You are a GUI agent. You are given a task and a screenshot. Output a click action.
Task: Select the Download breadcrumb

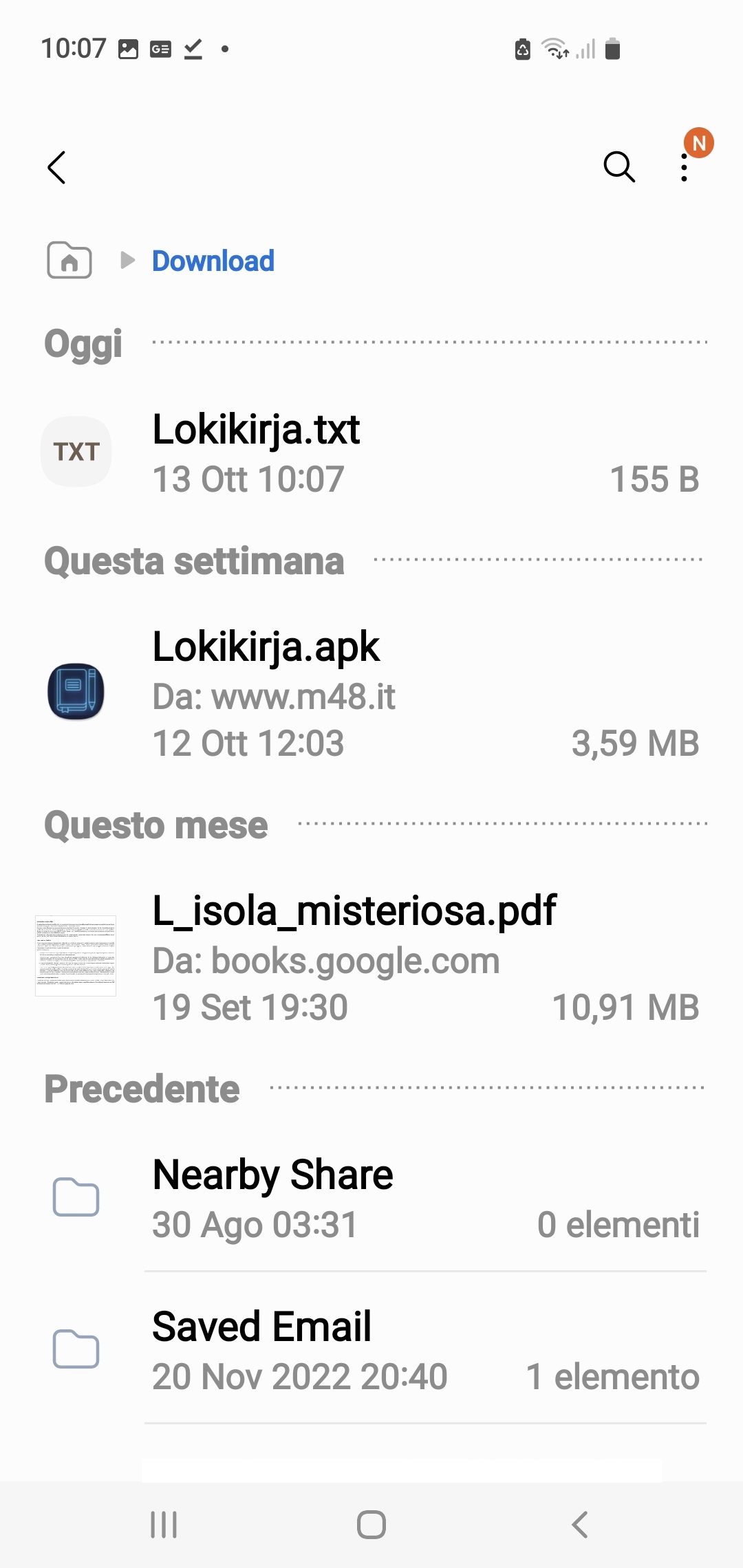tap(213, 261)
